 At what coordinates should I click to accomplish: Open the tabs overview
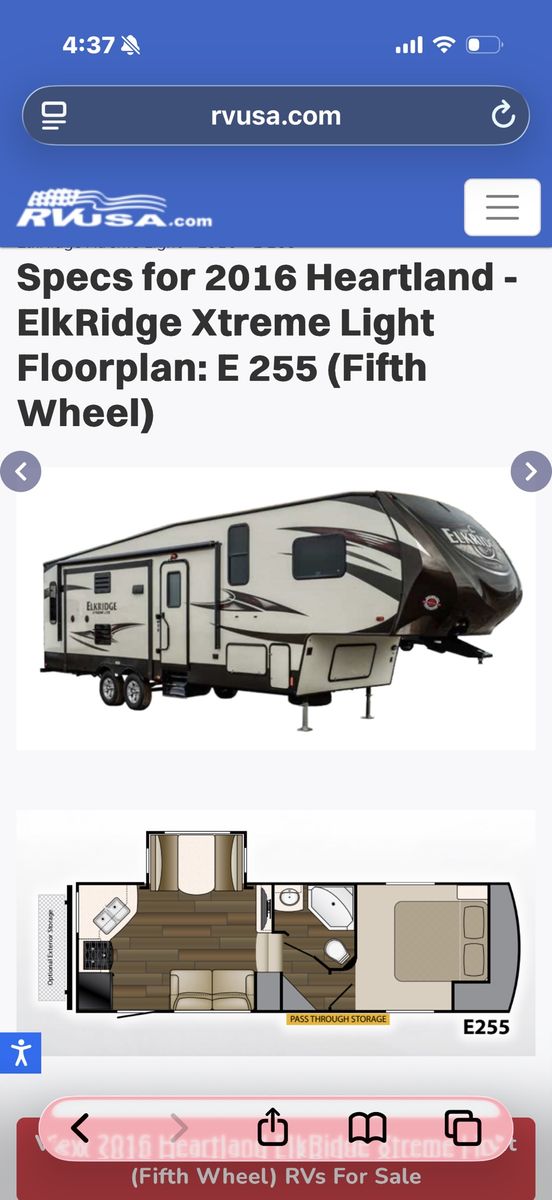click(463, 1129)
